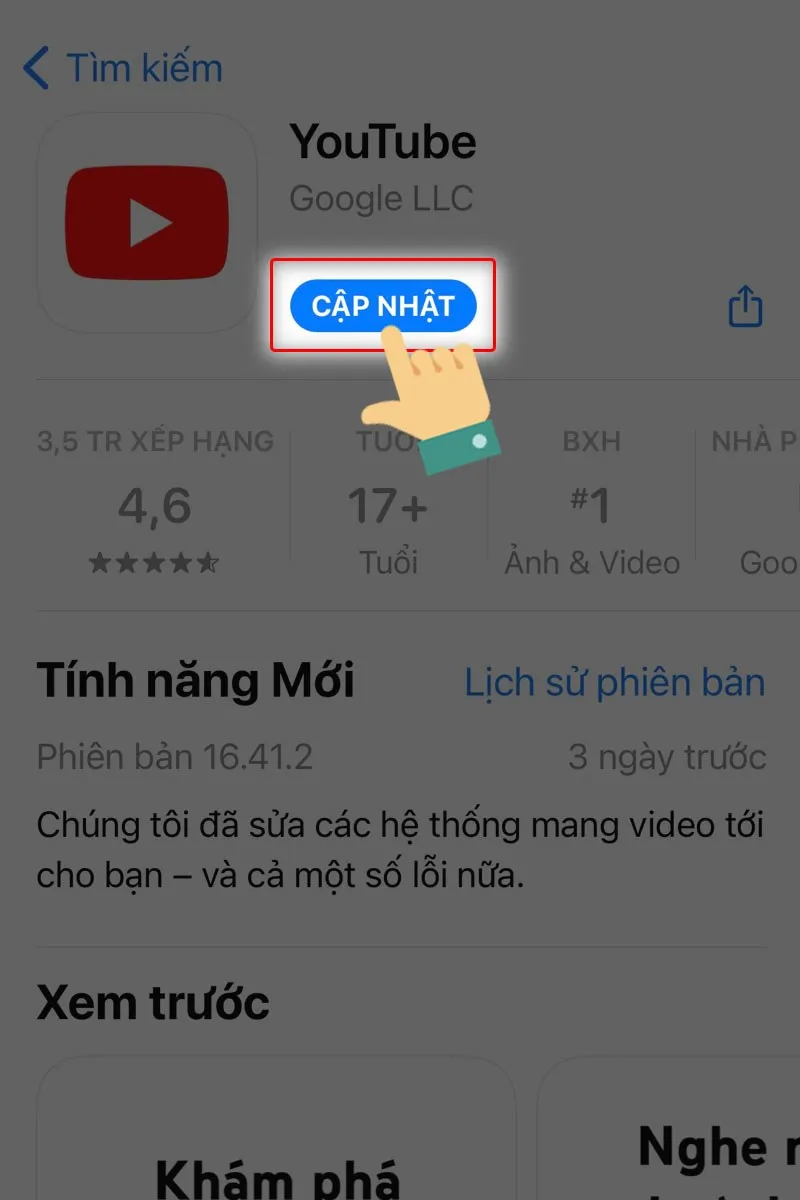Tap the 4,6 rating score
800x1200 pixels.
tap(154, 506)
